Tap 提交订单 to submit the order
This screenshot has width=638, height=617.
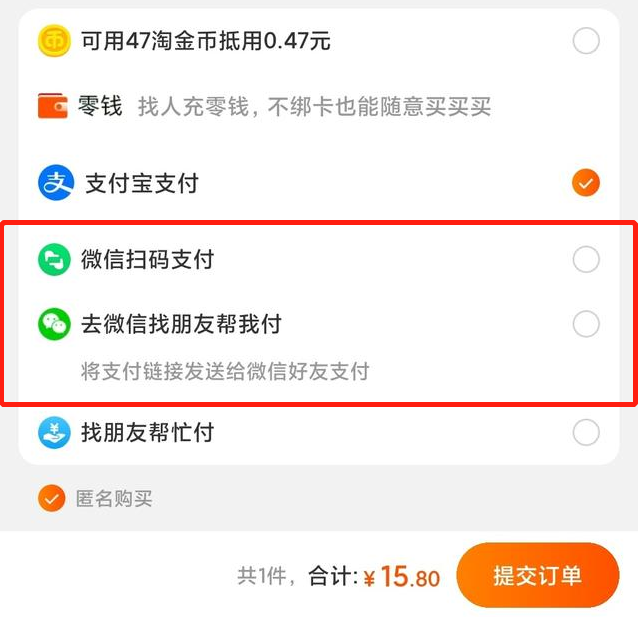pyautogui.click(x=537, y=575)
